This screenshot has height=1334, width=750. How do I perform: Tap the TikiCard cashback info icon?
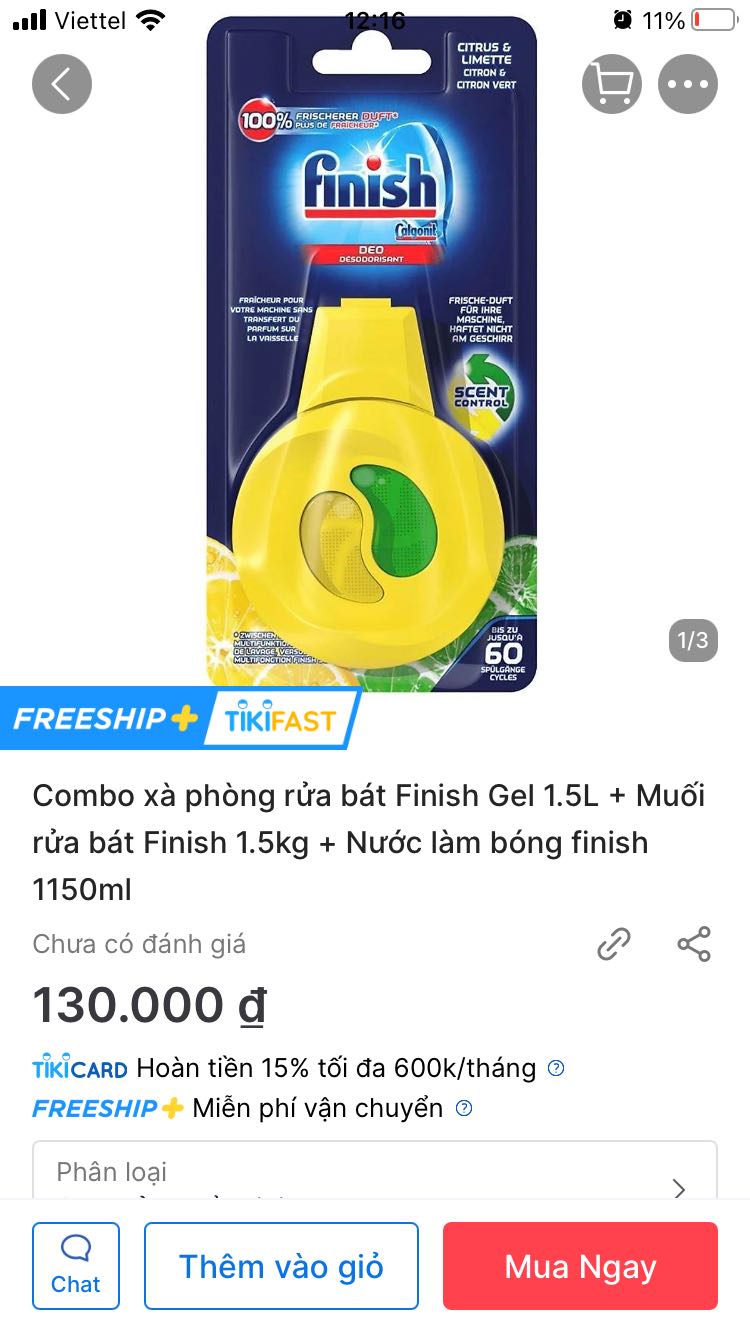tap(556, 1068)
